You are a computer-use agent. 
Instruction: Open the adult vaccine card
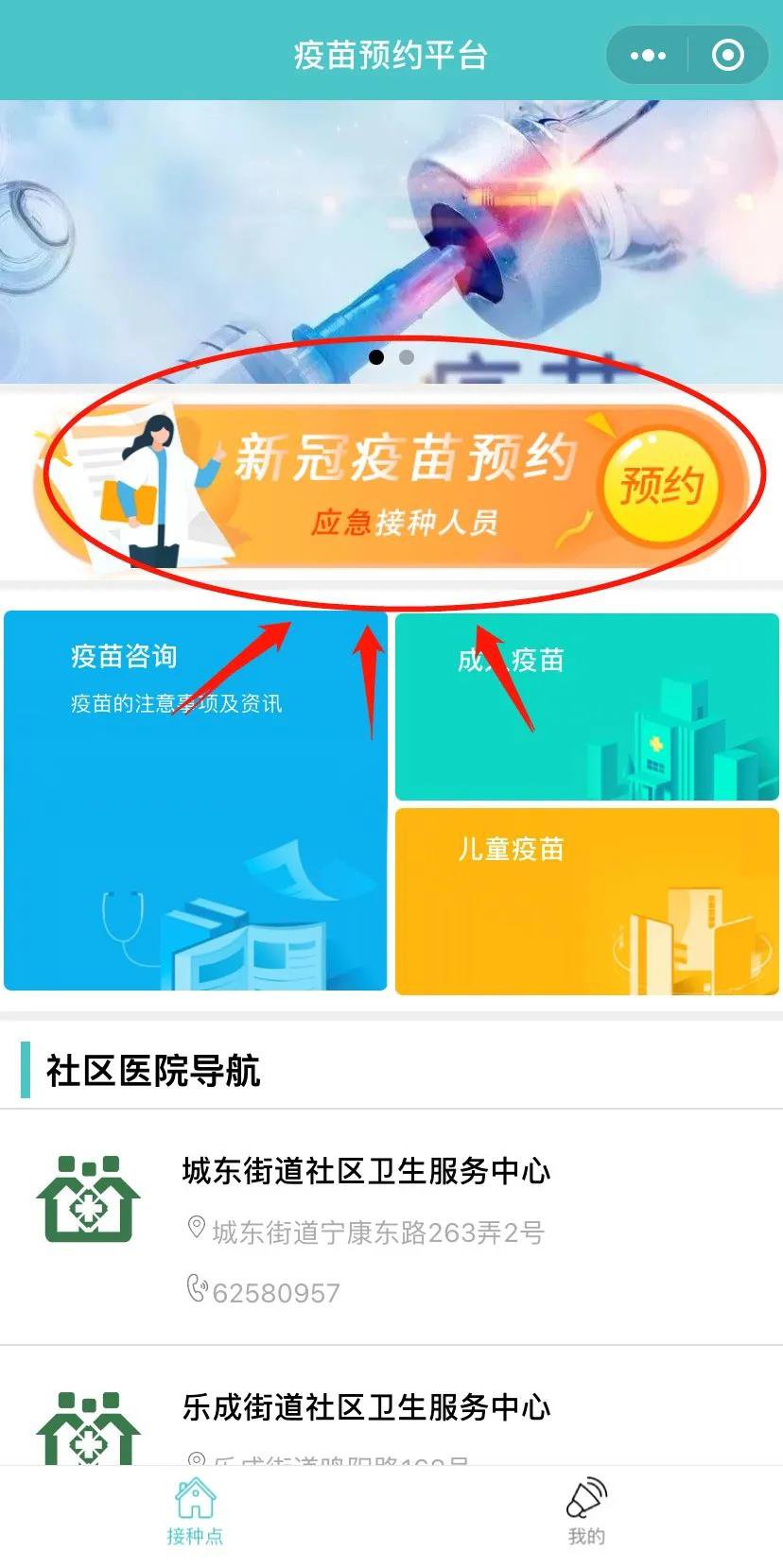click(586, 707)
